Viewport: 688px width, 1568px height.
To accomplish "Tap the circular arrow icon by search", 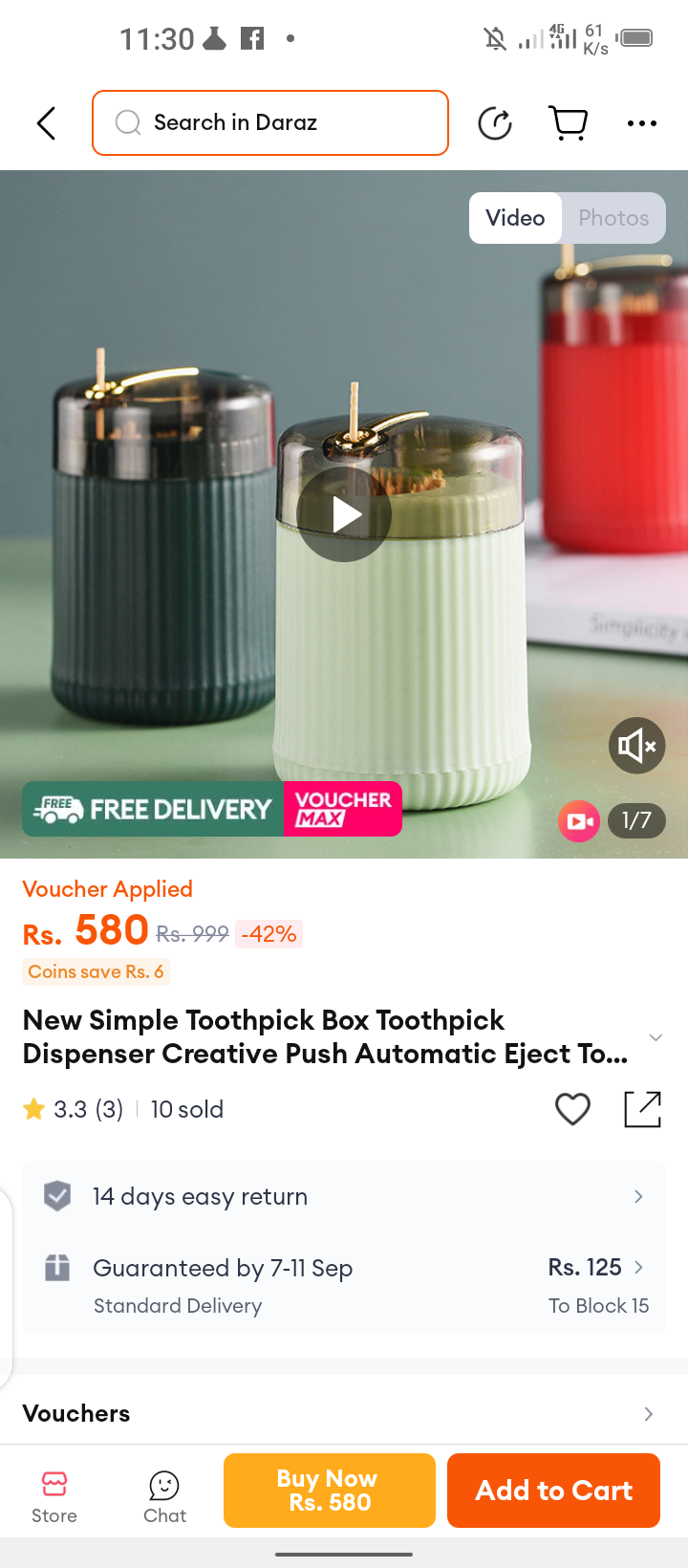I will pos(495,123).
